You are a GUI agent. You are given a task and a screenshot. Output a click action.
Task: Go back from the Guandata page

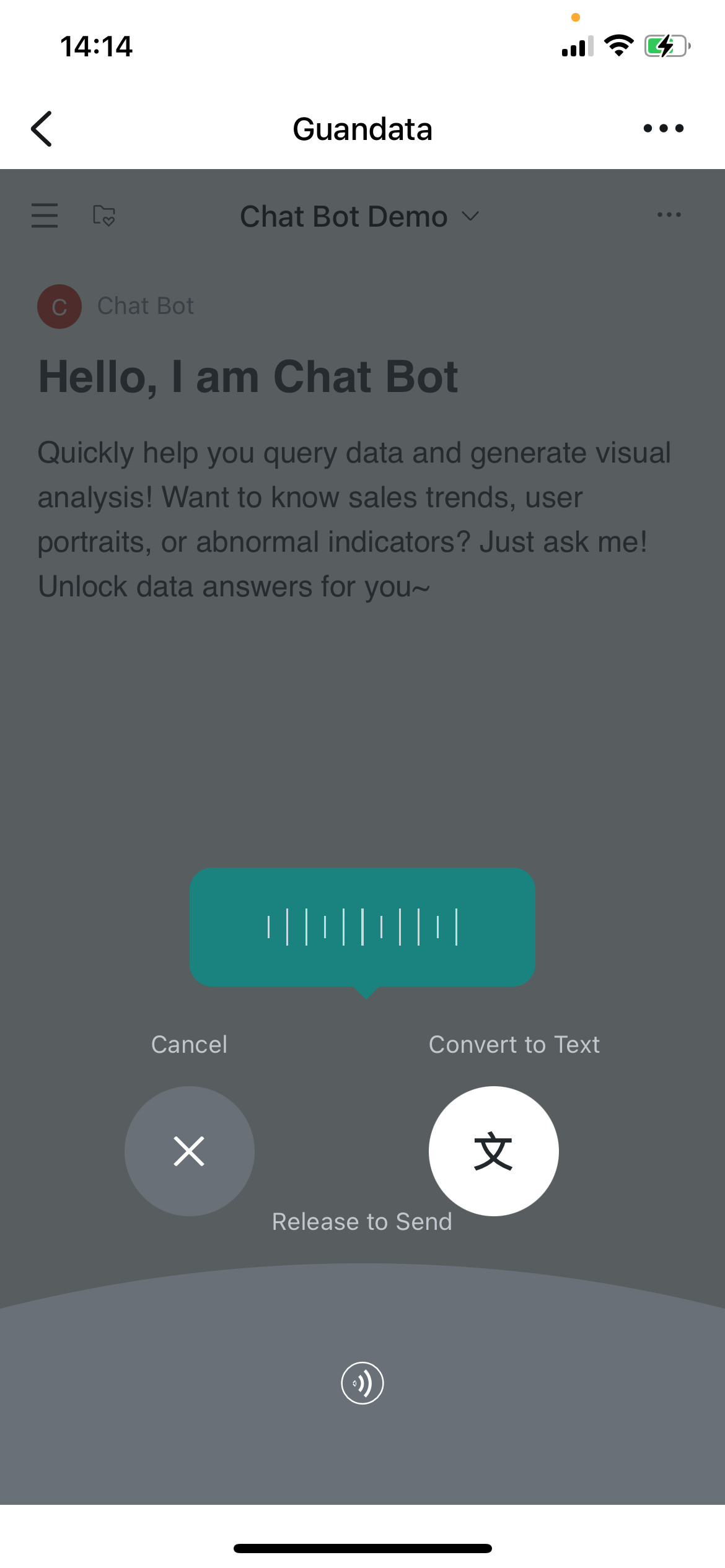(x=42, y=129)
